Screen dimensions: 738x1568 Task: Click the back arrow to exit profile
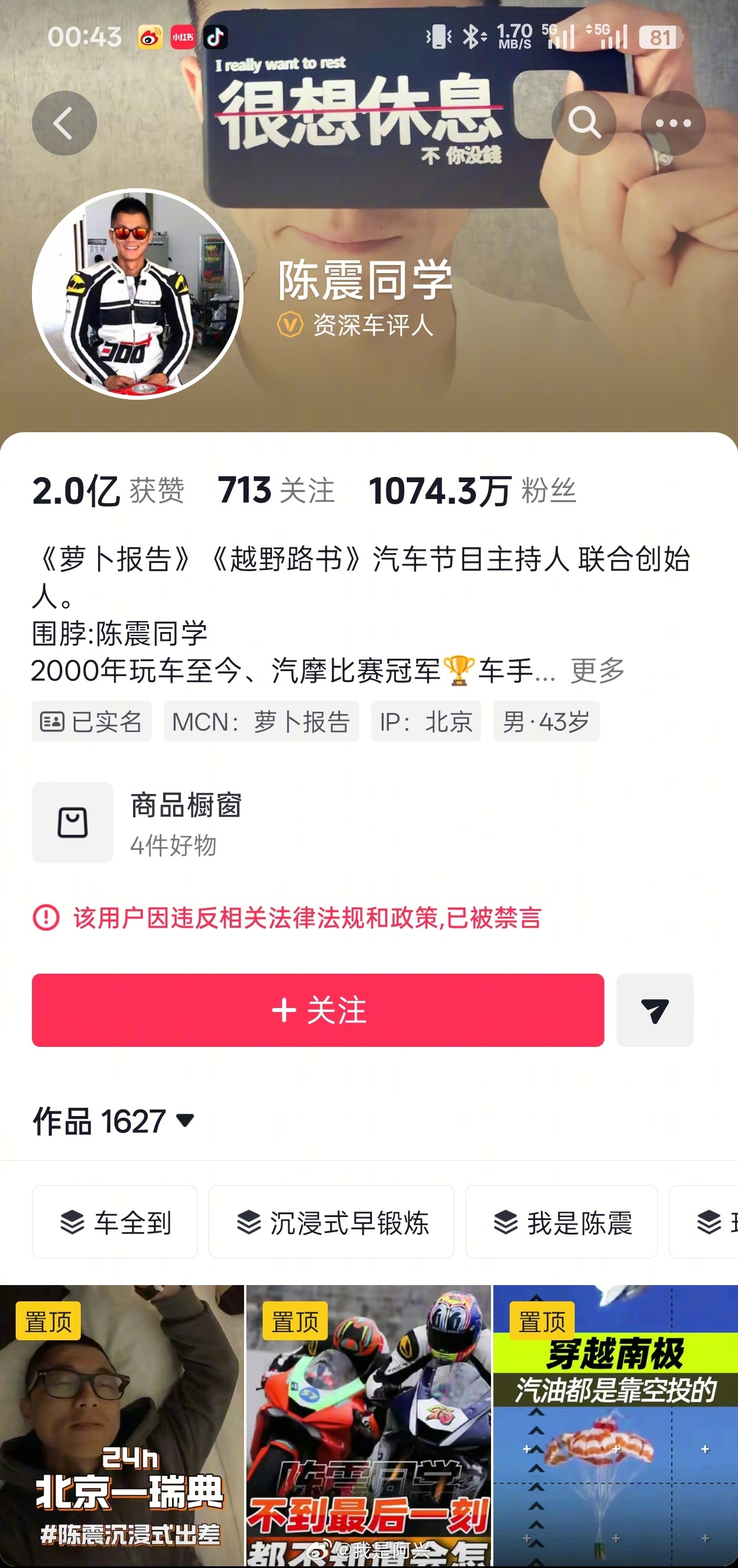click(x=64, y=122)
